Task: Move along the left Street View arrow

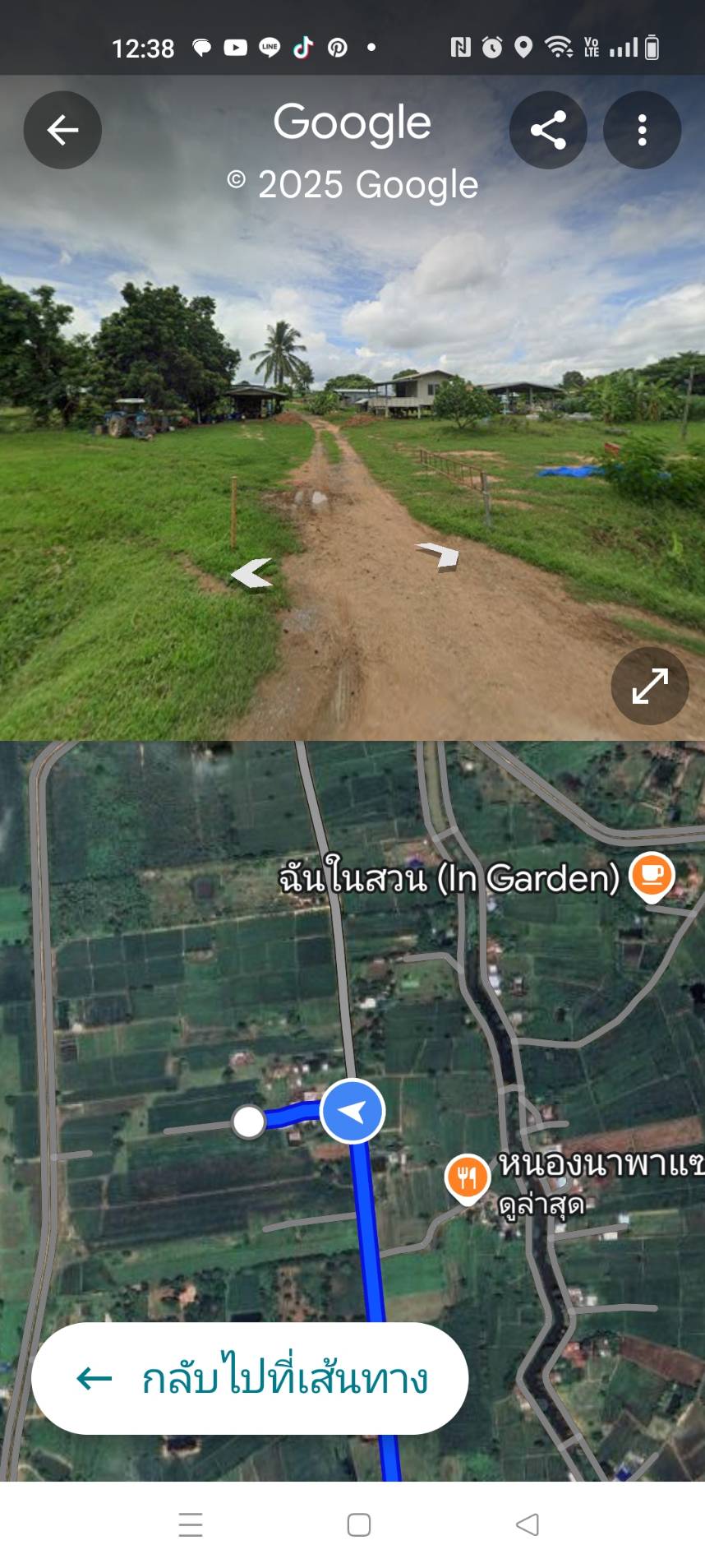Action: tap(251, 573)
